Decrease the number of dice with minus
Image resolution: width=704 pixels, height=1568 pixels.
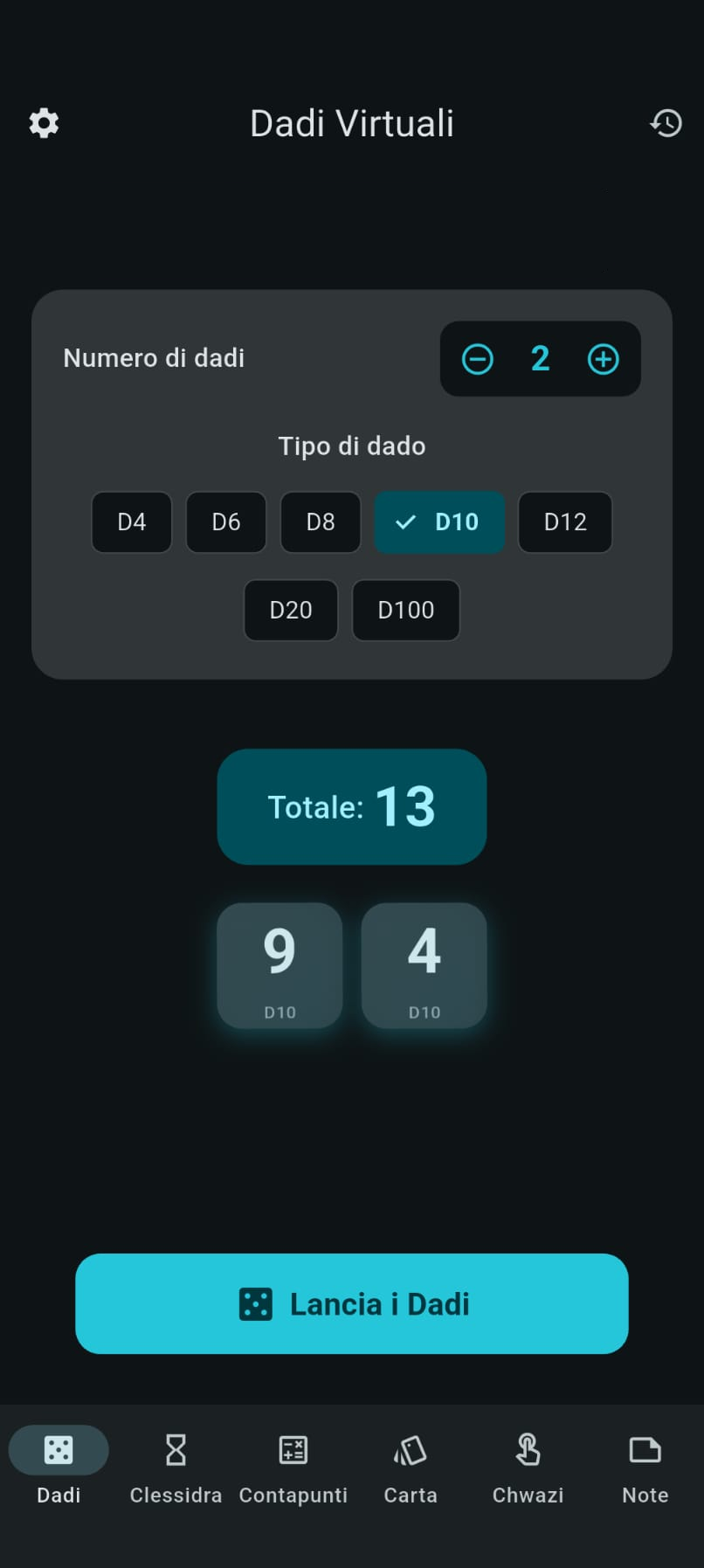[477, 358]
